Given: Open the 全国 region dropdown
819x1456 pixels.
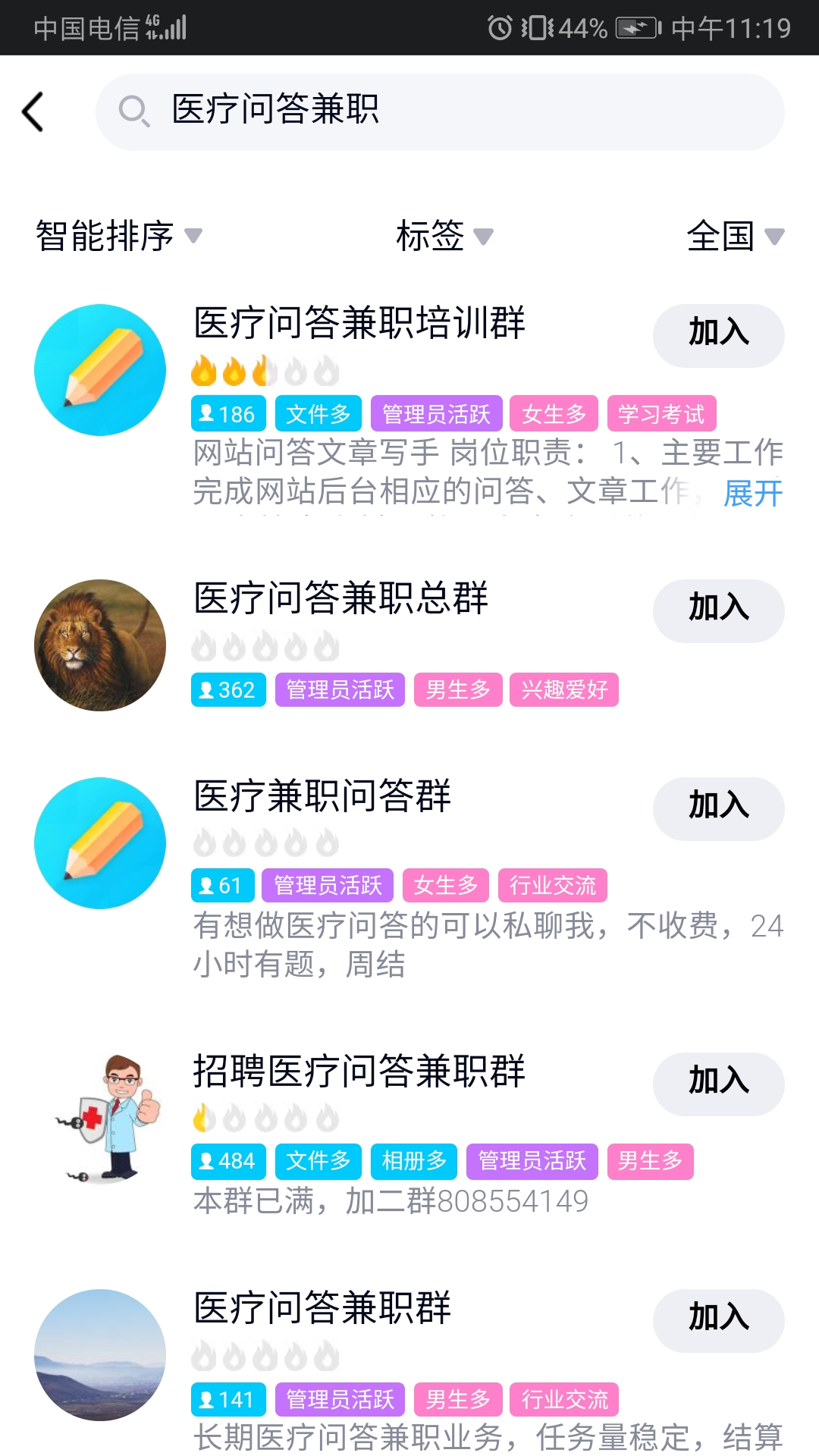Looking at the screenshot, I should (734, 236).
